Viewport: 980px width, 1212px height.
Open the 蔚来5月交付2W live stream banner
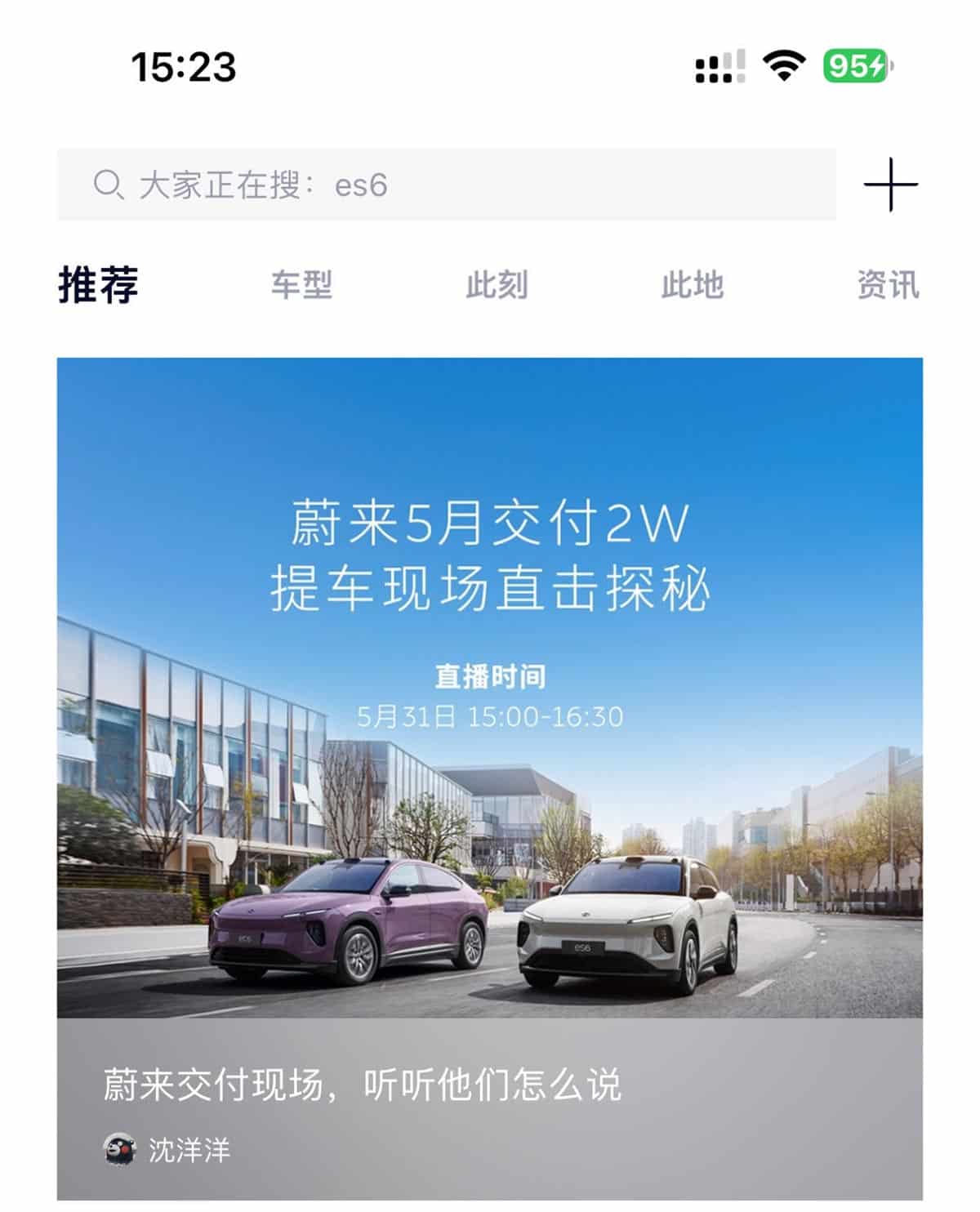pyautogui.click(x=490, y=555)
